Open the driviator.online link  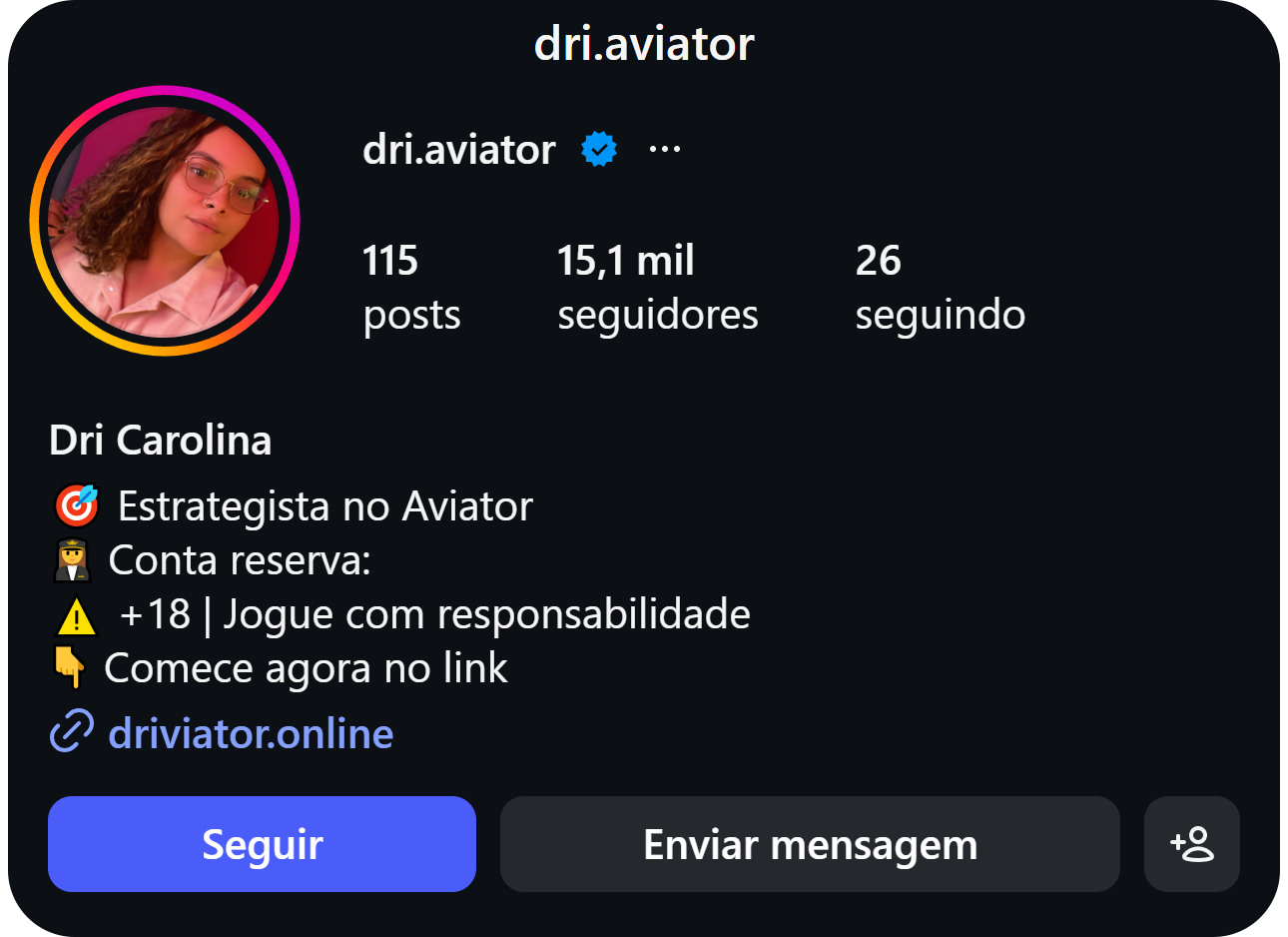tap(251, 734)
